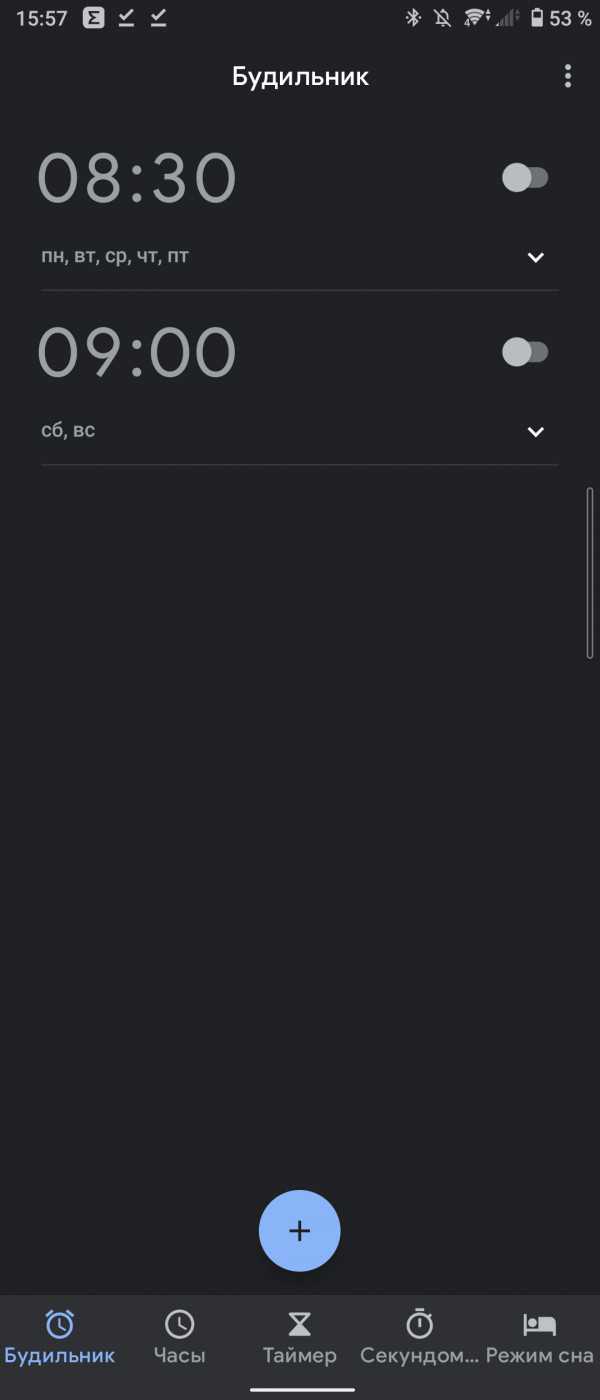Add a new alarm with plus button

(x=300, y=1231)
